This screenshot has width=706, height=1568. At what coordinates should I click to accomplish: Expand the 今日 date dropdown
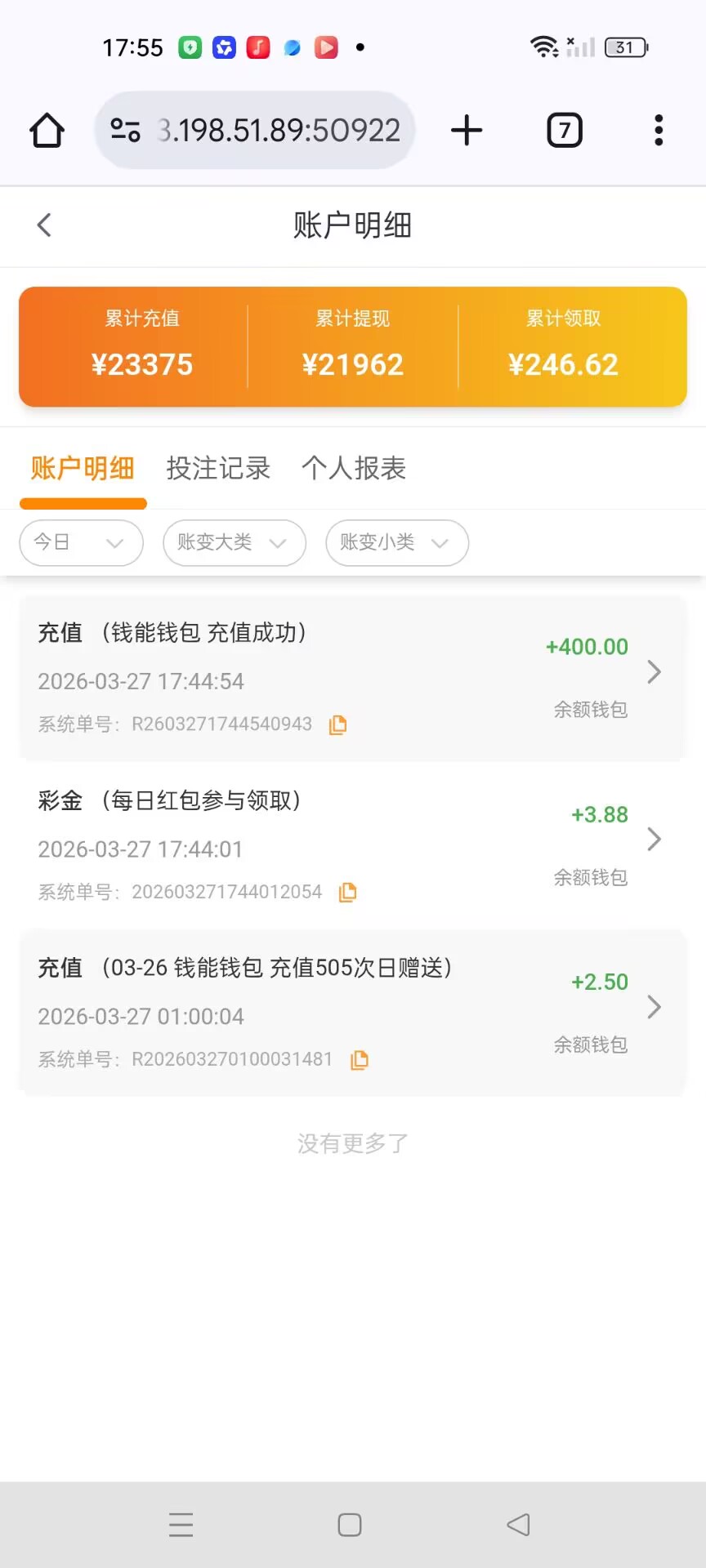[x=81, y=543]
